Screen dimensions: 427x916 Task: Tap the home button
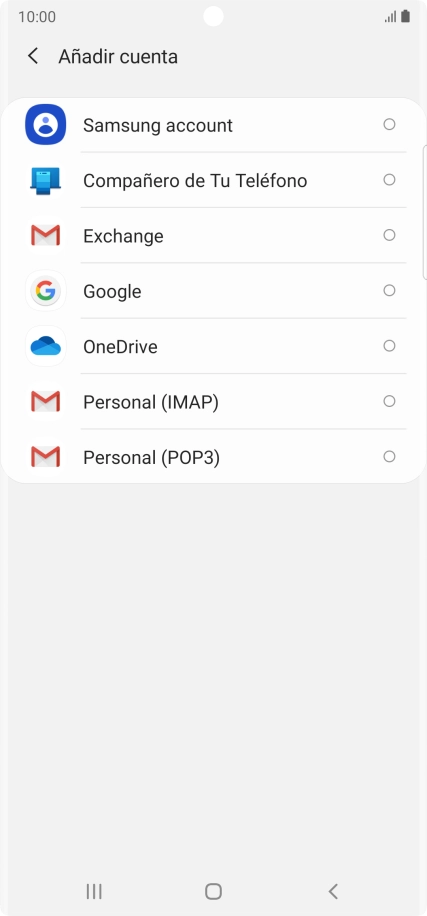(x=213, y=891)
